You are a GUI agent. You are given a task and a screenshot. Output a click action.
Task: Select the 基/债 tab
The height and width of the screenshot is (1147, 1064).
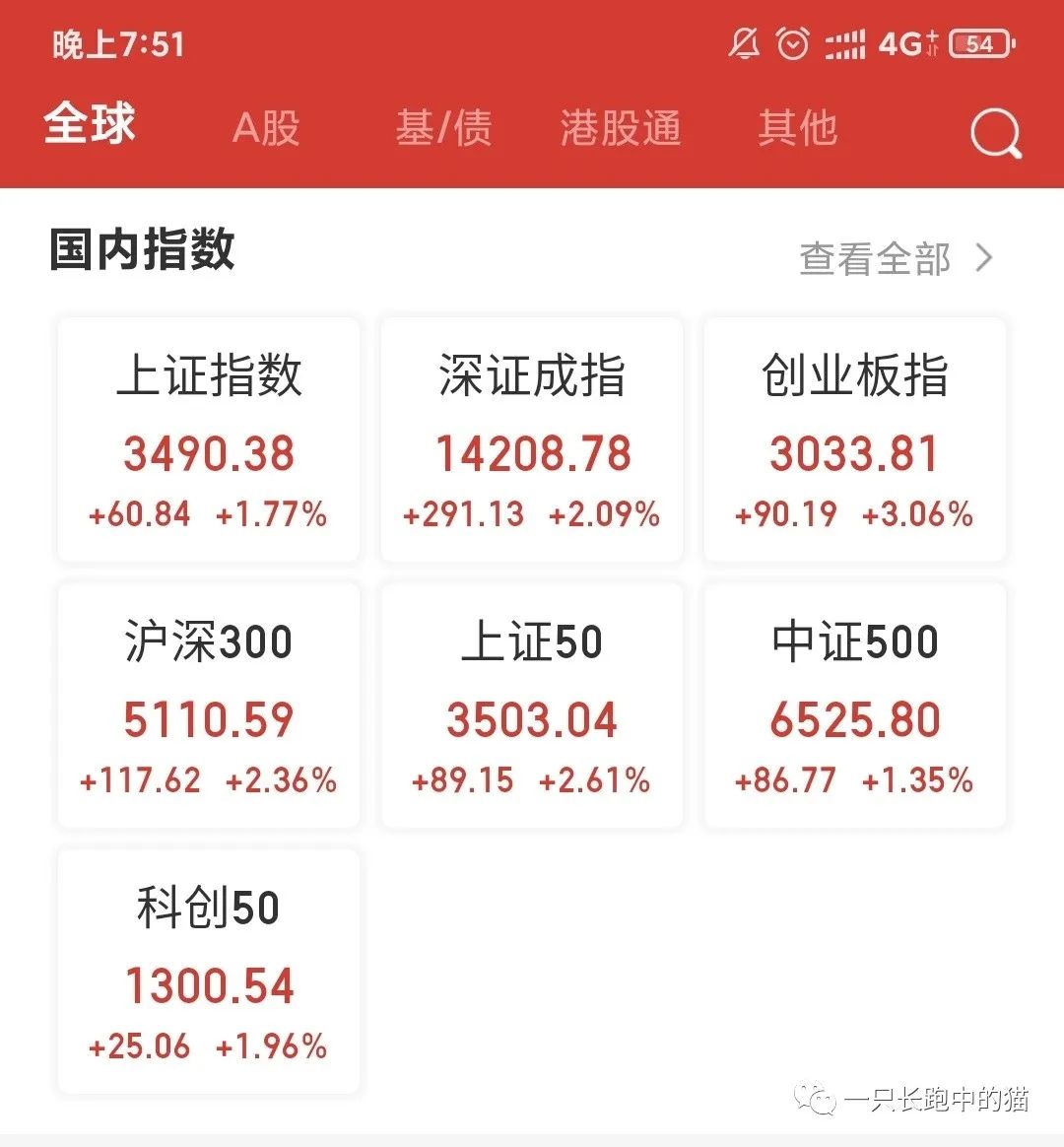coord(443,128)
